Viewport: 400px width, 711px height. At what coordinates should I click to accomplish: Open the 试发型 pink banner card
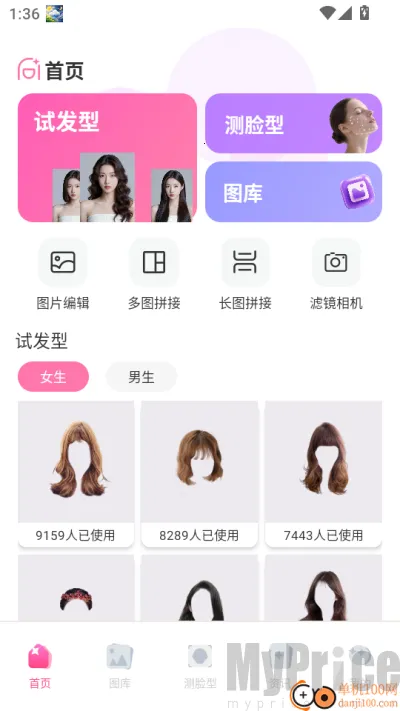click(107, 157)
